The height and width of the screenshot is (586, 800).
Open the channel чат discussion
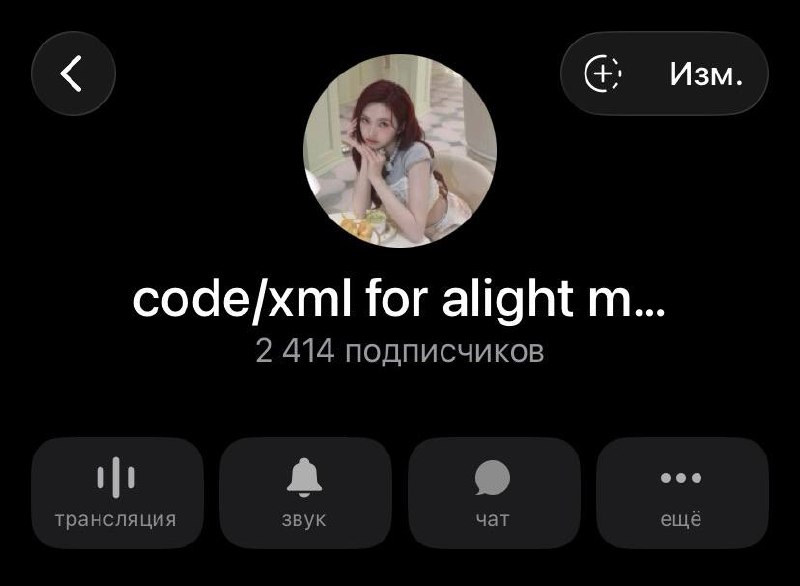494,493
